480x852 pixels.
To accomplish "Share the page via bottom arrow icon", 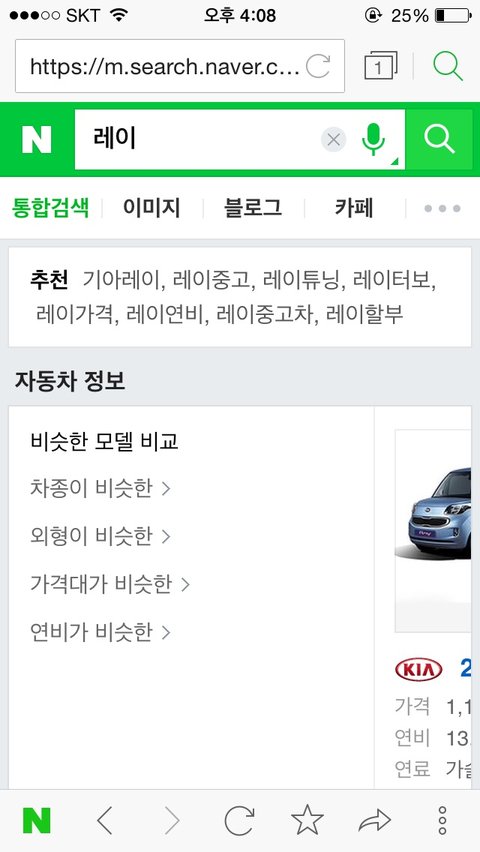I will [375, 820].
